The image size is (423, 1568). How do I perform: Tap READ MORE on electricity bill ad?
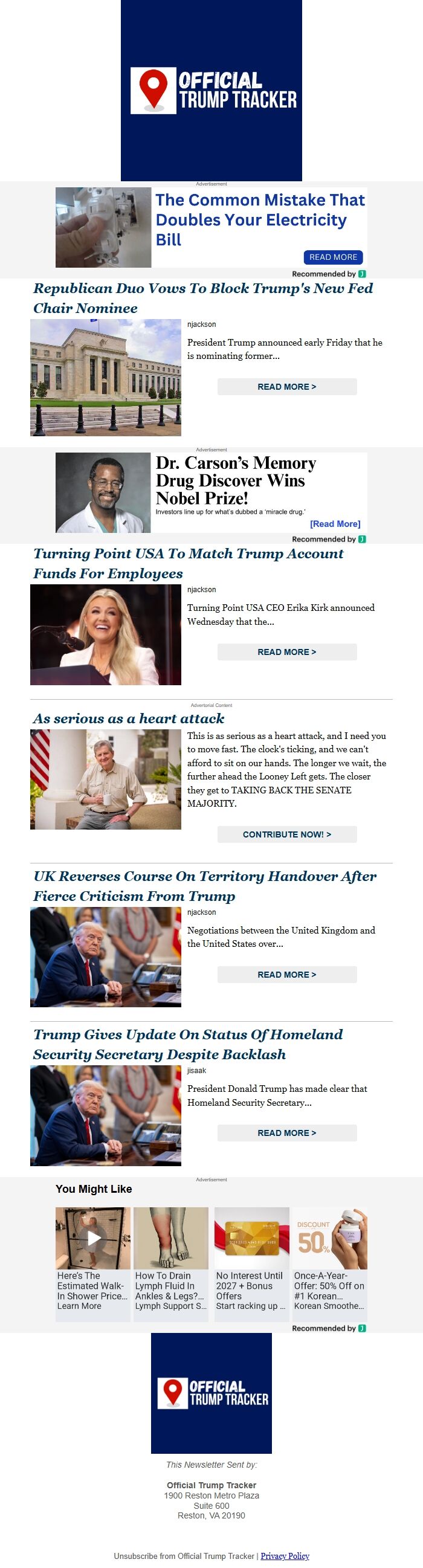coord(333,257)
